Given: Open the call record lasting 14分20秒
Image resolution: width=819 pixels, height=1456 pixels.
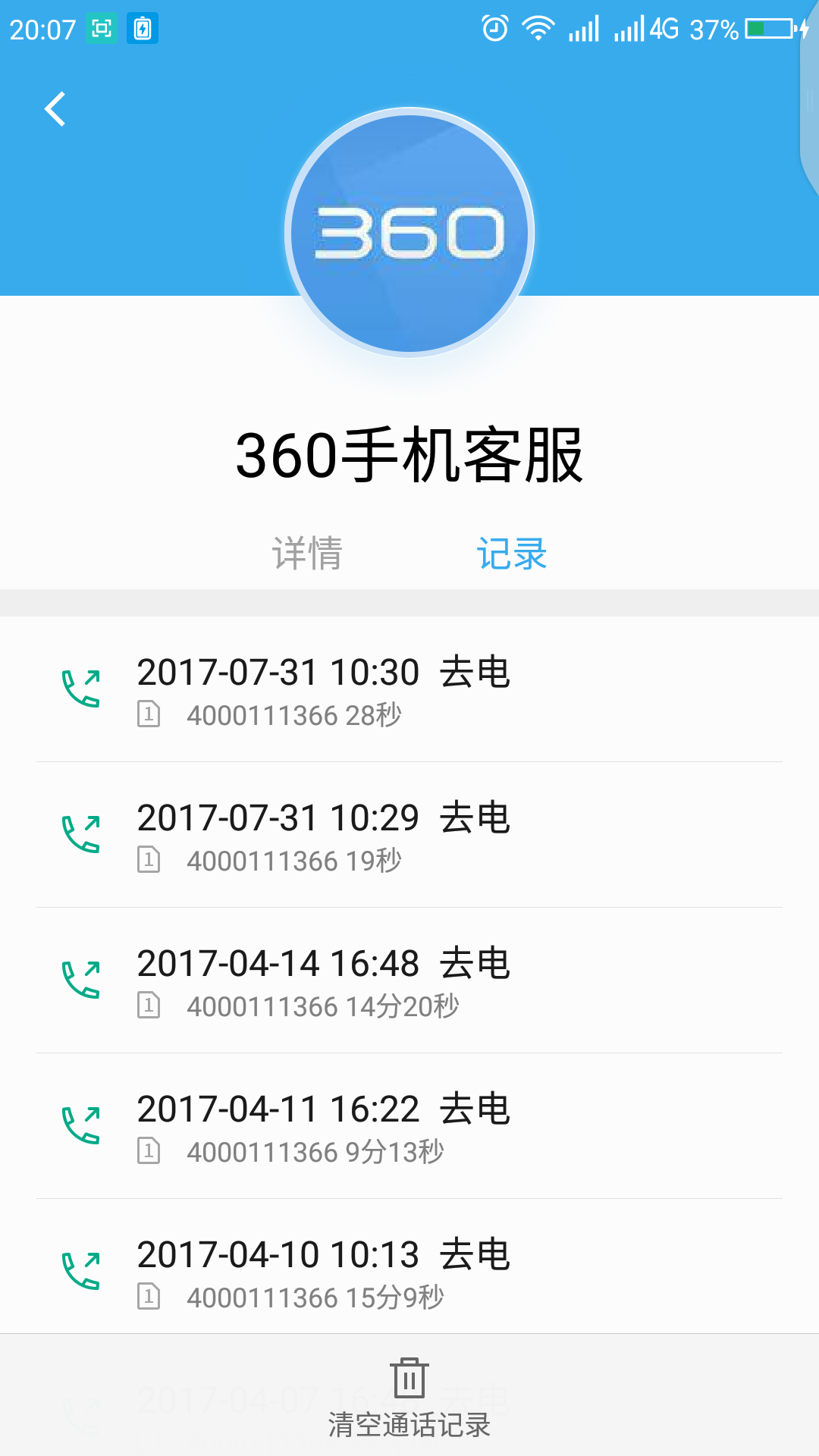Looking at the screenshot, I should pos(409,984).
